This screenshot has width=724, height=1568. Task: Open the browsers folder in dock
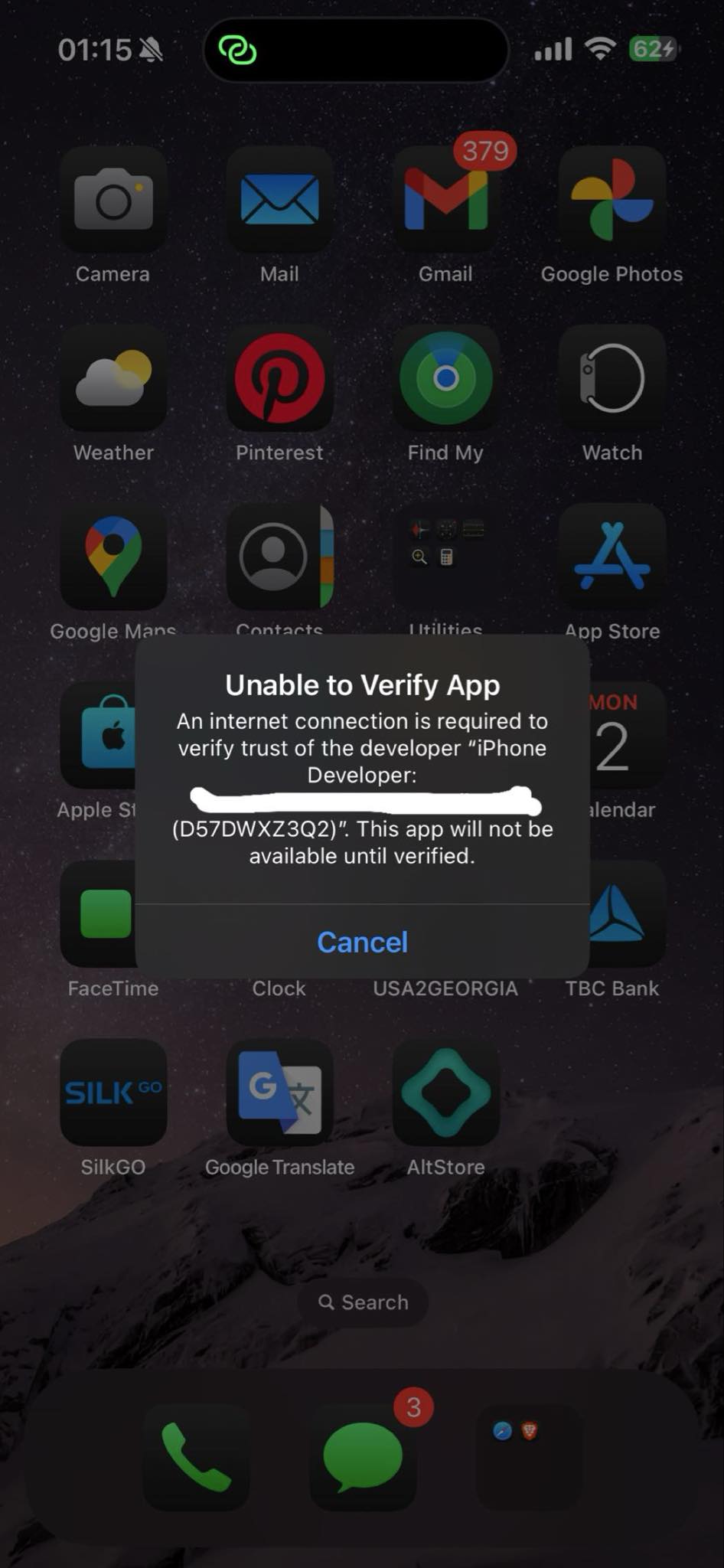coord(529,1457)
